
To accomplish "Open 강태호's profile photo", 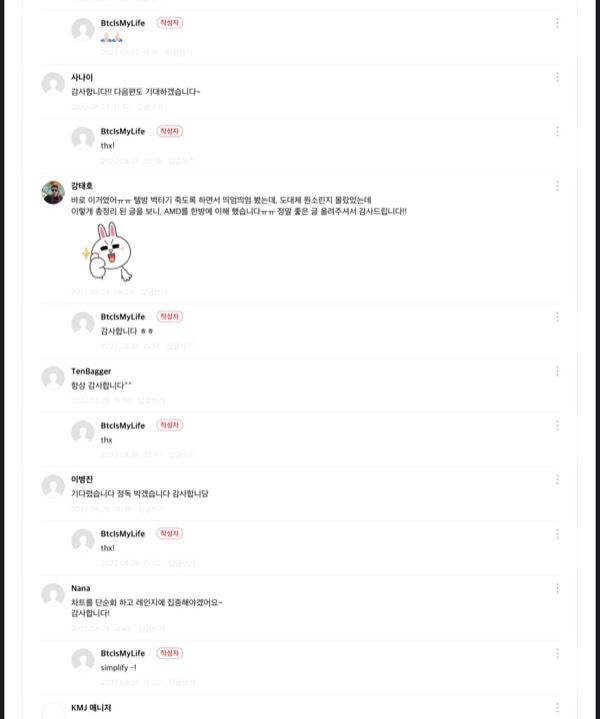I will (53, 192).
